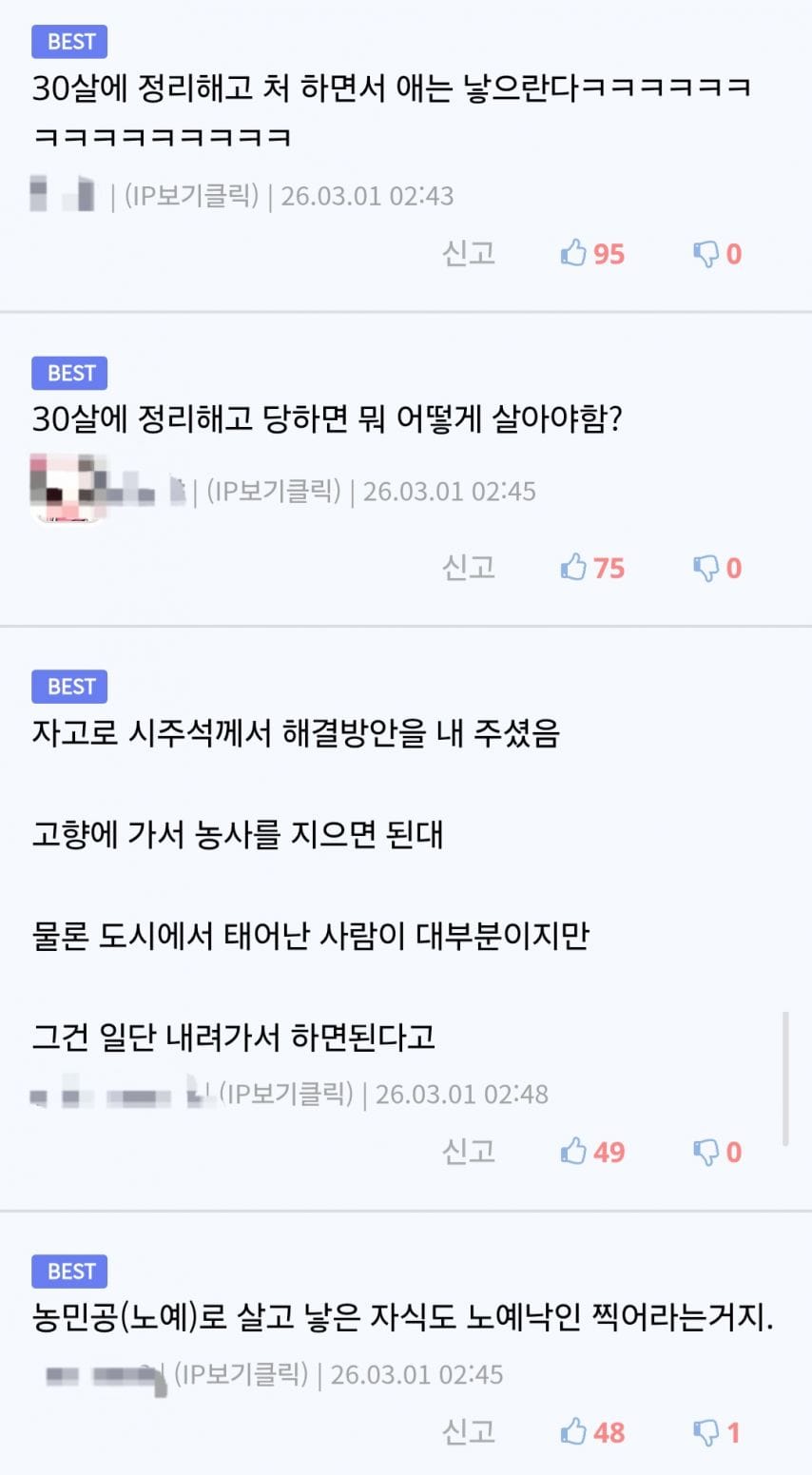This screenshot has height=1475, width=812.
Task: Reveal IP for the 02:43 comment
Action: [x=191, y=196]
